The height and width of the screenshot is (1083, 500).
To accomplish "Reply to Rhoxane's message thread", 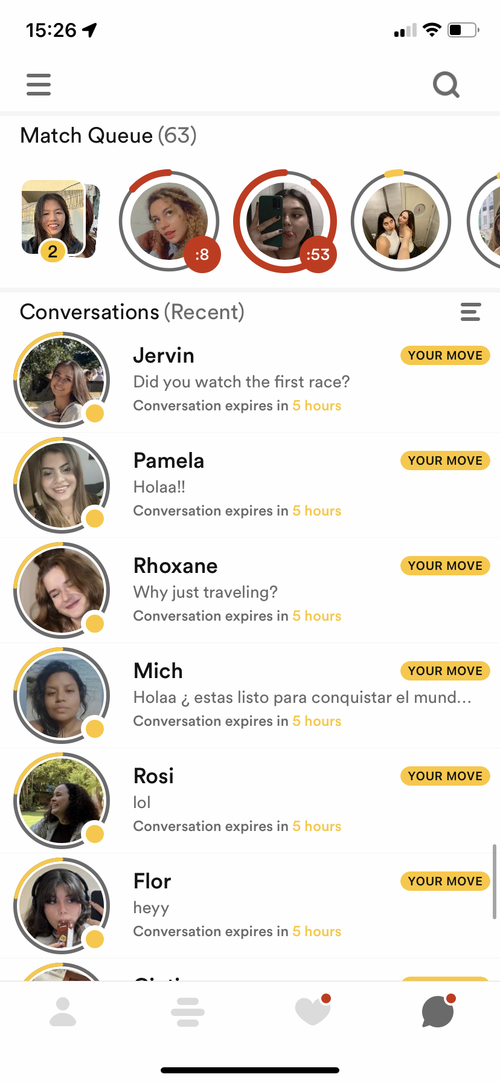I will 250,591.
